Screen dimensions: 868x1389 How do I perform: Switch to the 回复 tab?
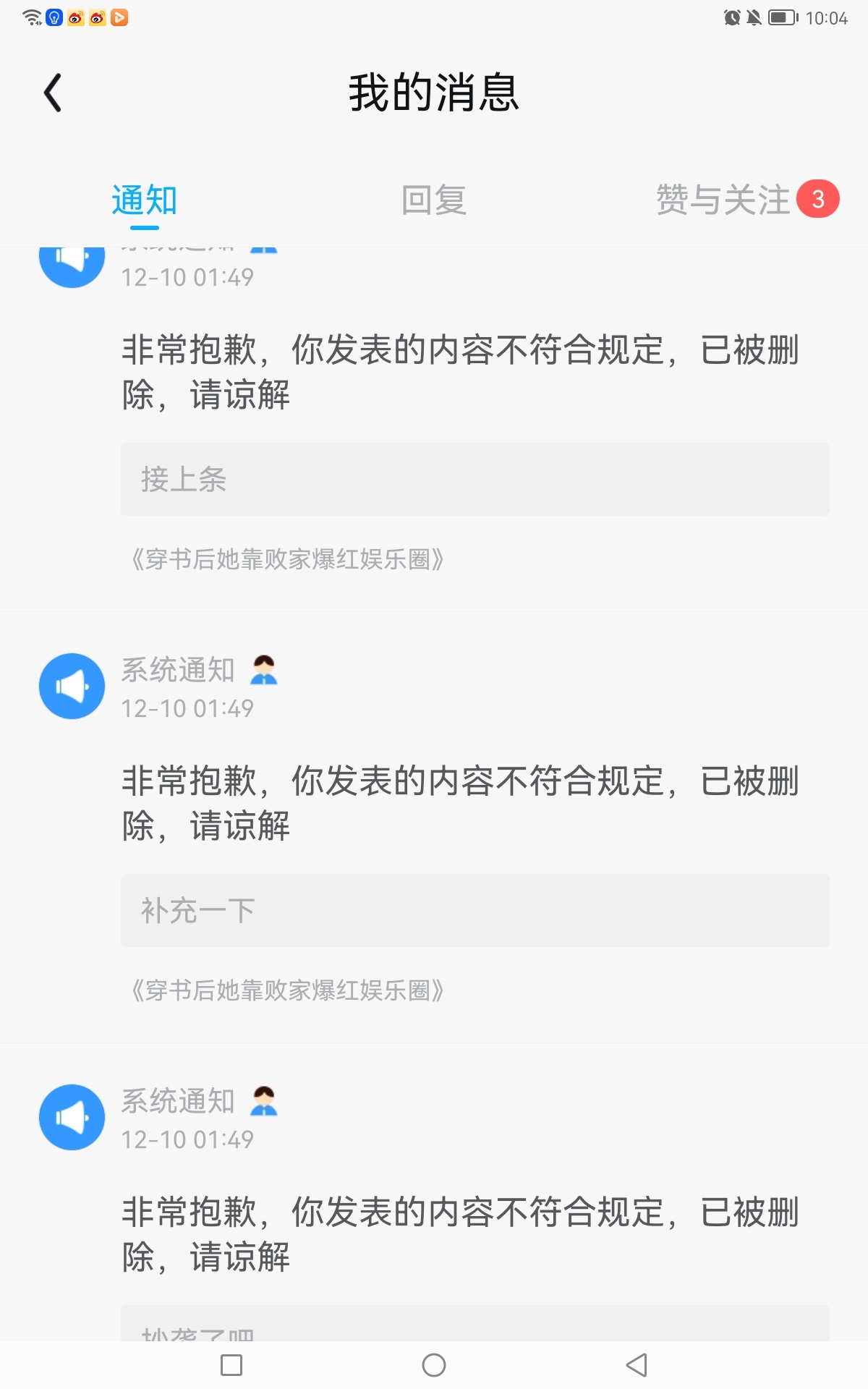point(434,200)
